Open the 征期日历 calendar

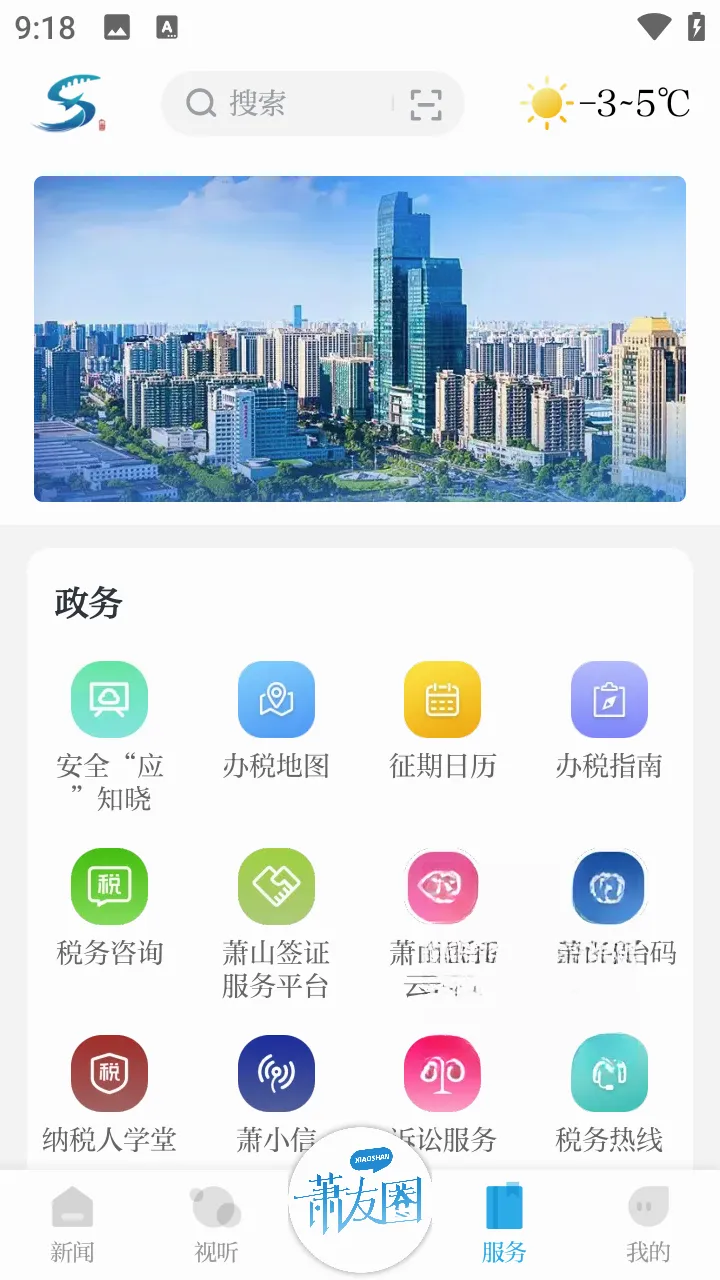coord(442,721)
